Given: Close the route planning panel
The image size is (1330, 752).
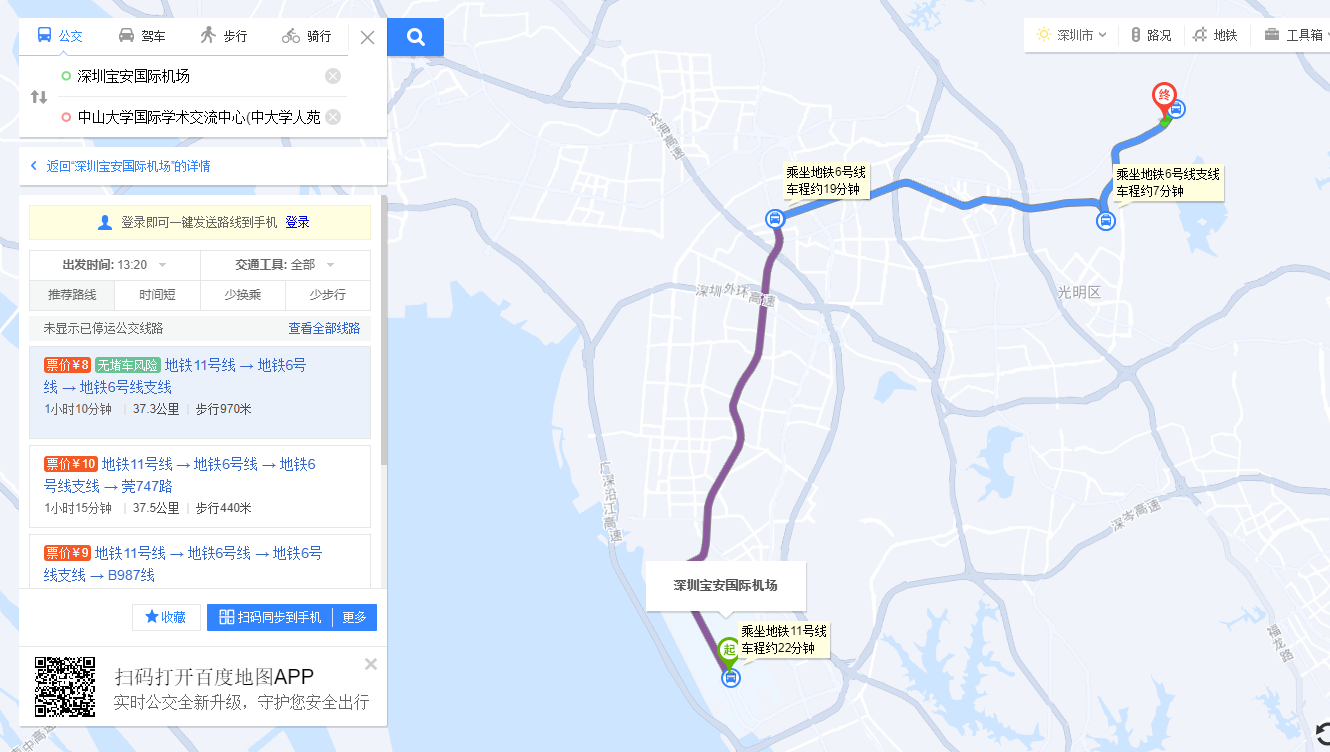Looking at the screenshot, I should point(367,38).
